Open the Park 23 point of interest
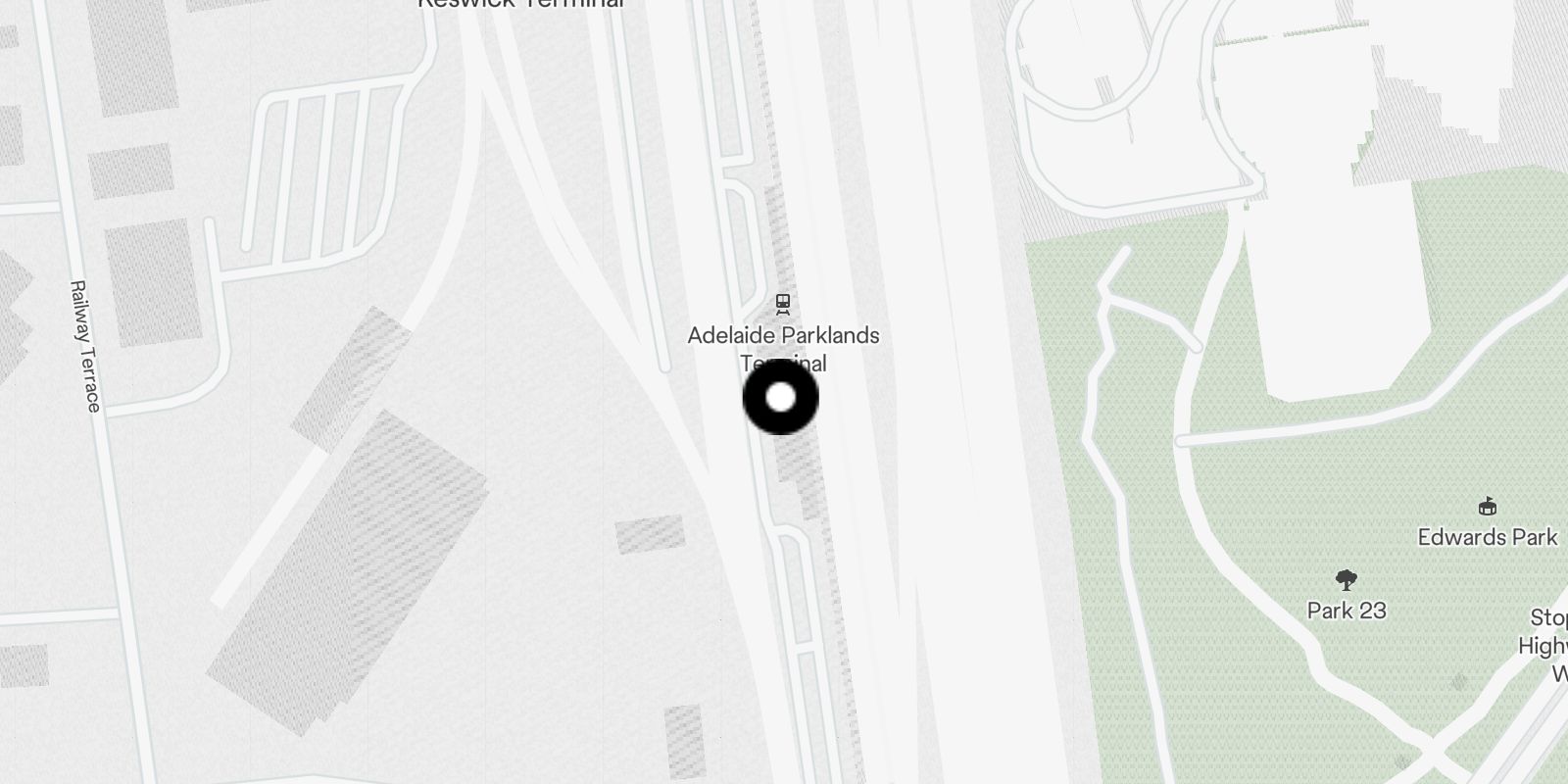This screenshot has height=784, width=1568. [1347, 580]
